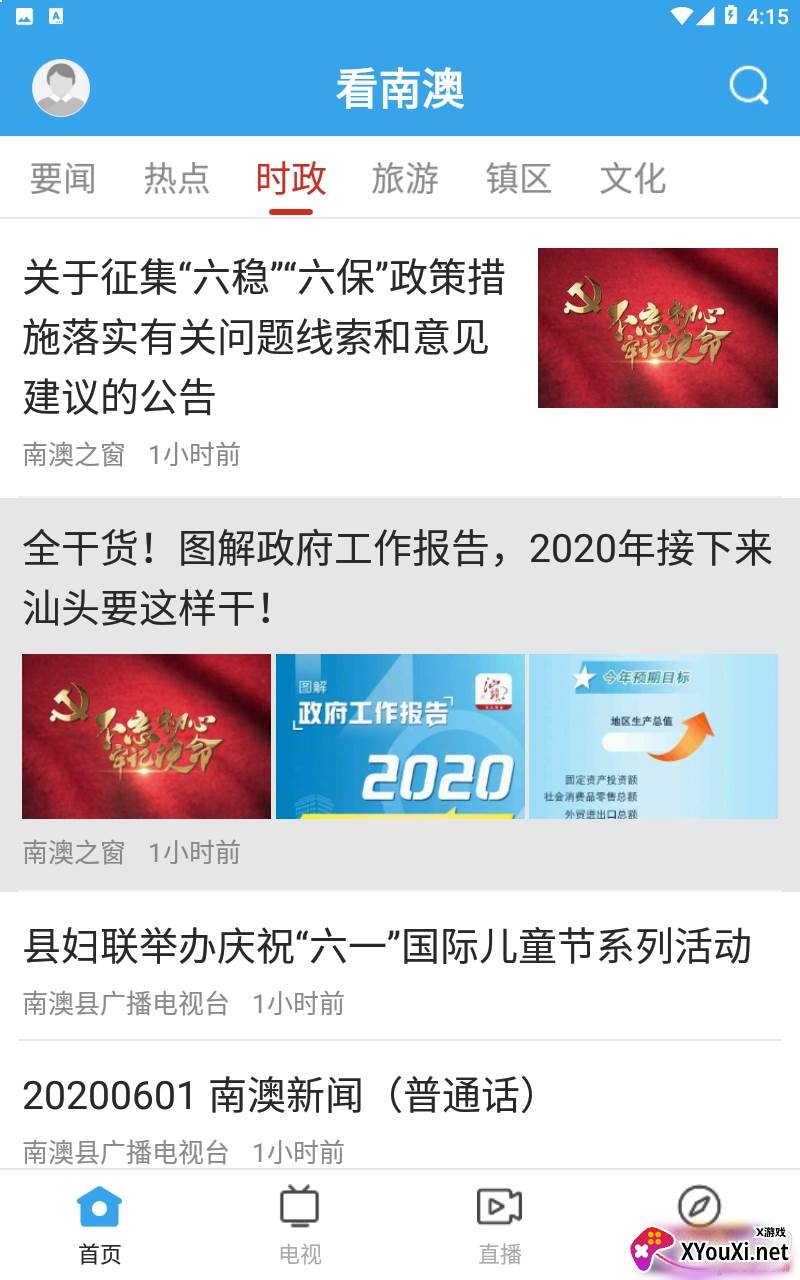Switch to the 热点 tab
Viewport: 800px width, 1280px height.
(x=176, y=179)
